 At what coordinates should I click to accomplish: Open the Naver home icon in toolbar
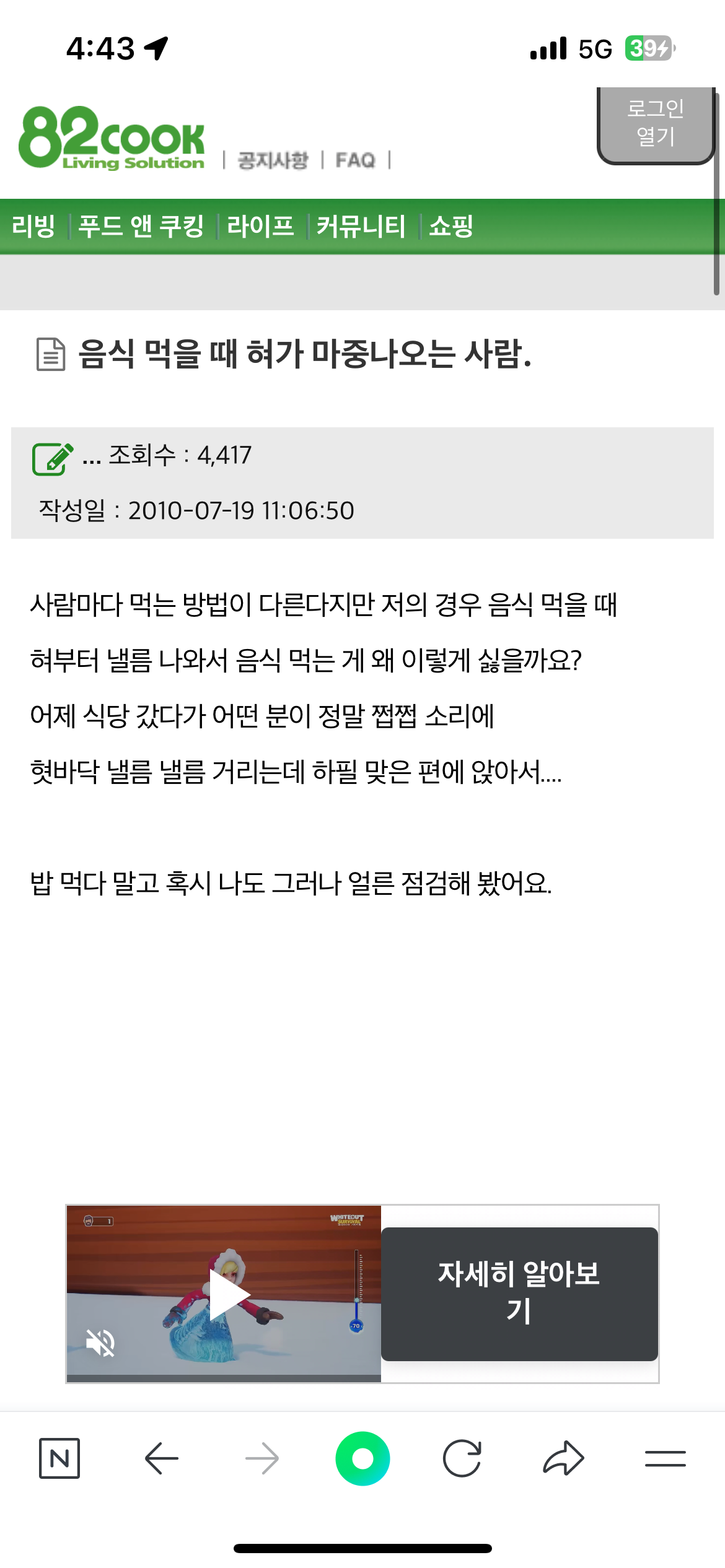pos(60,1458)
